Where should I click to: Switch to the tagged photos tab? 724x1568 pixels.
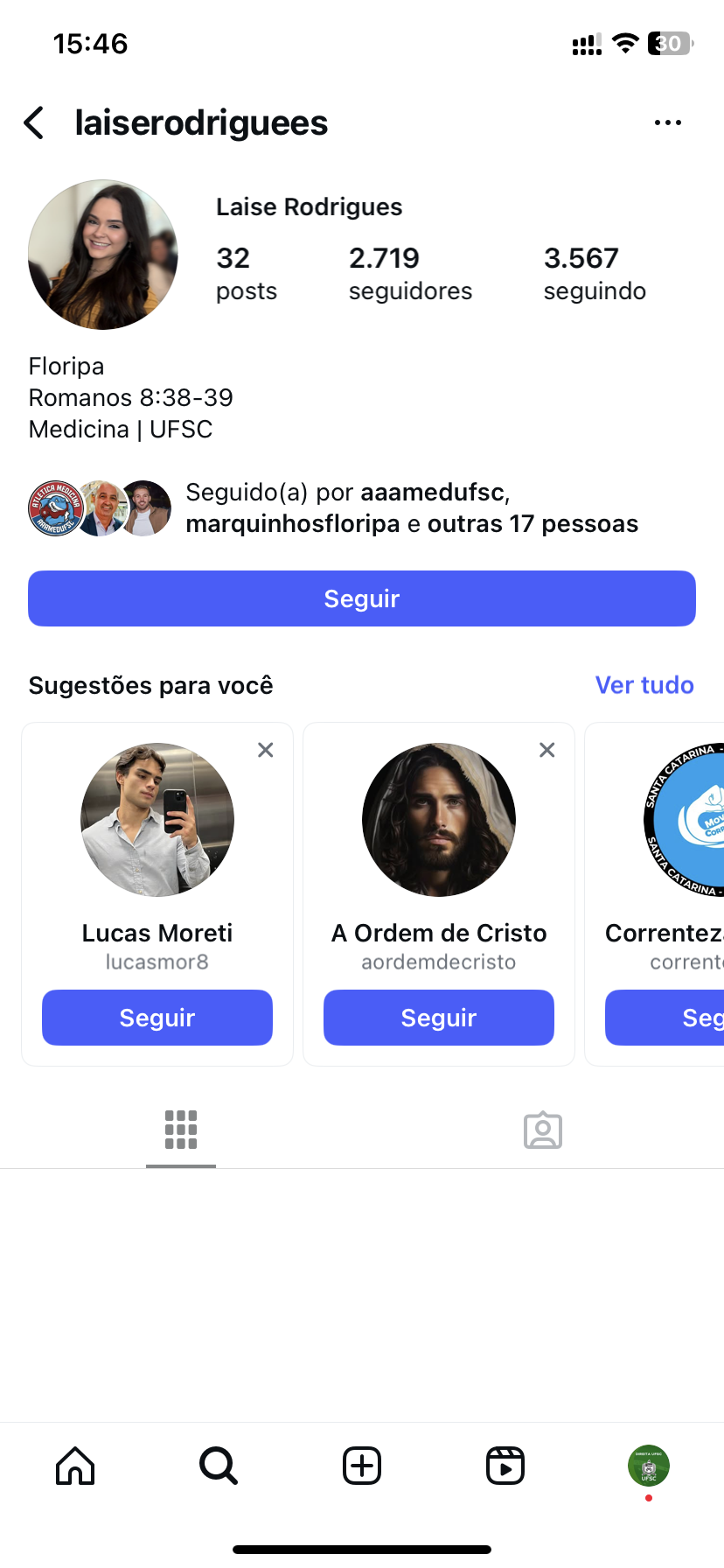pos(543,1130)
